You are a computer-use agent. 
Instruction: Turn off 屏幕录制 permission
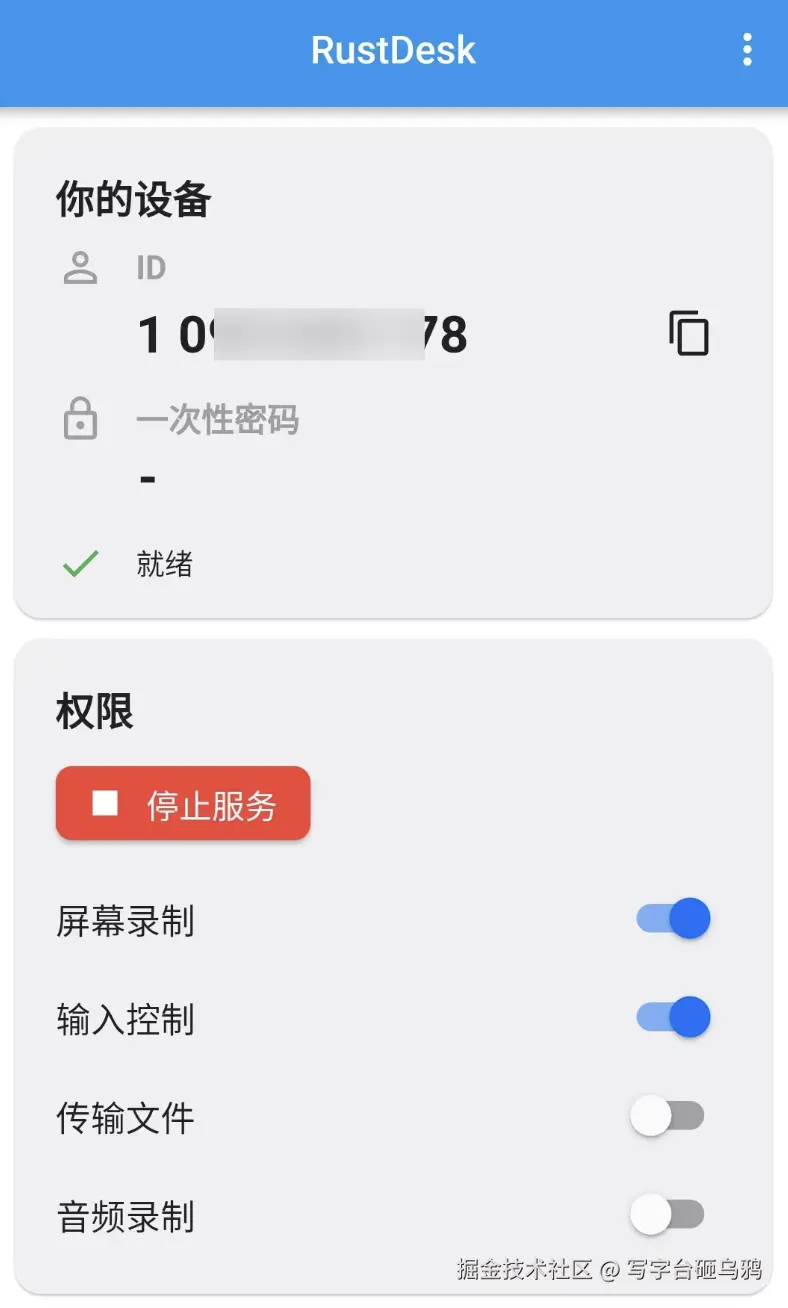tap(673, 919)
